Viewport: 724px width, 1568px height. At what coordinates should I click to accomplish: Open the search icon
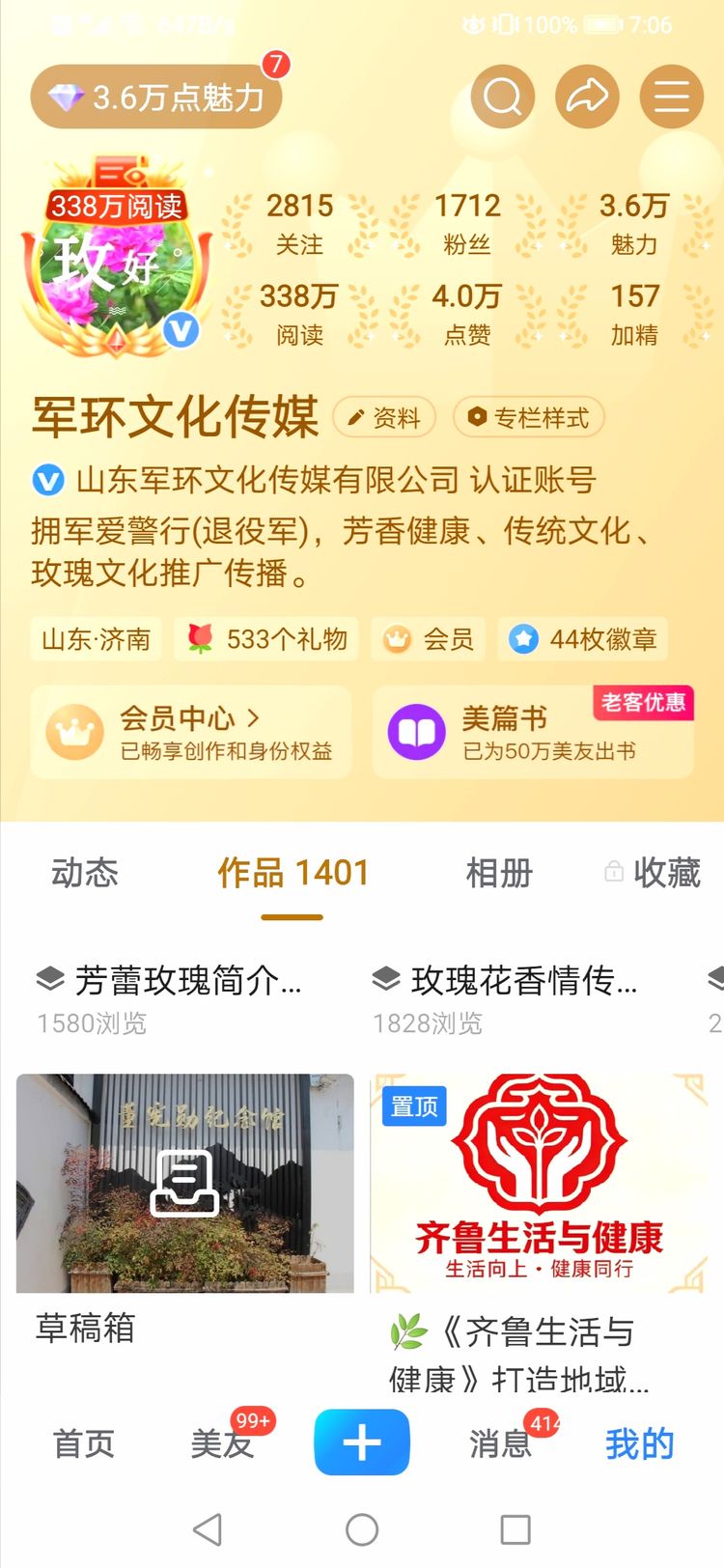(x=502, y=97)
